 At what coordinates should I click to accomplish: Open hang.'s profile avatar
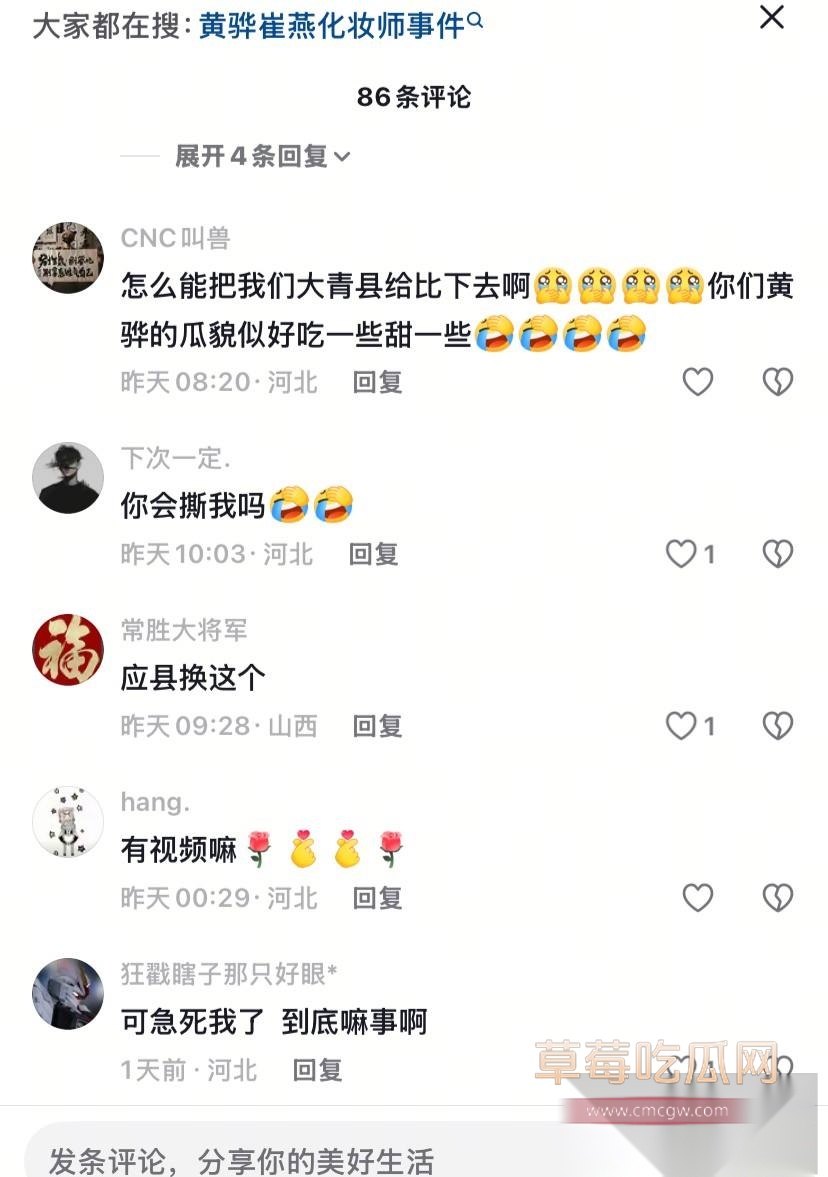[68, 822]
